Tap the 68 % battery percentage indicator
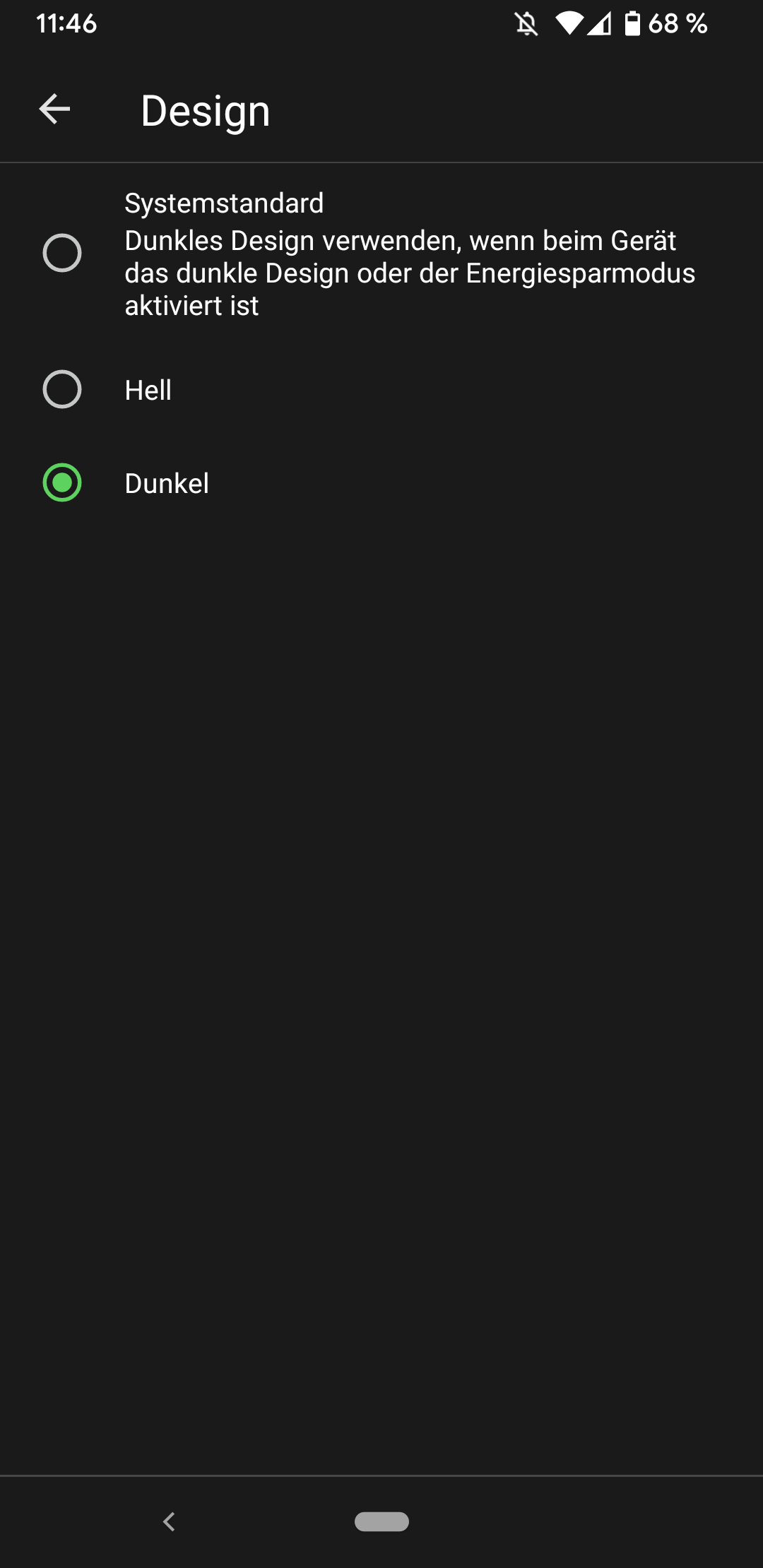This screenshot has height=1568, width=763. click(677, 25)
